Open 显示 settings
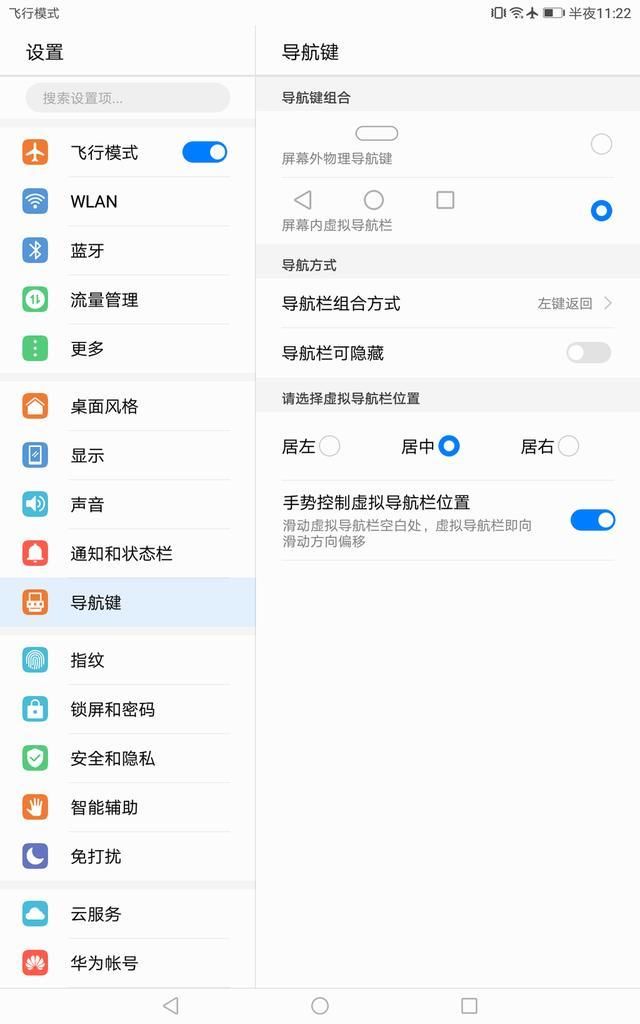640x1024 pixels. [x=128, y=455]
